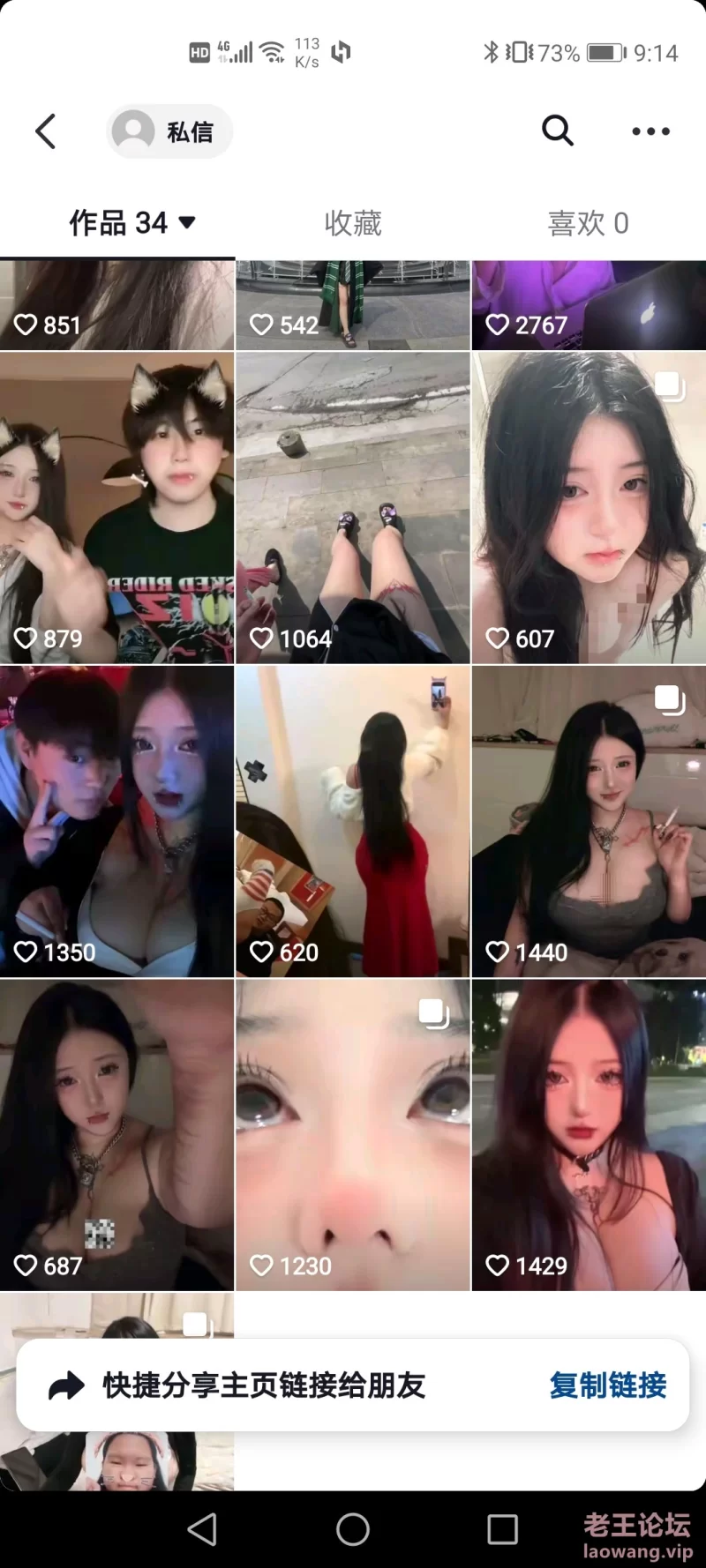Open the video with 1350 likes
Image resolution: width=706 pixels, height=1568 pixels.
(x=116, y=821)
